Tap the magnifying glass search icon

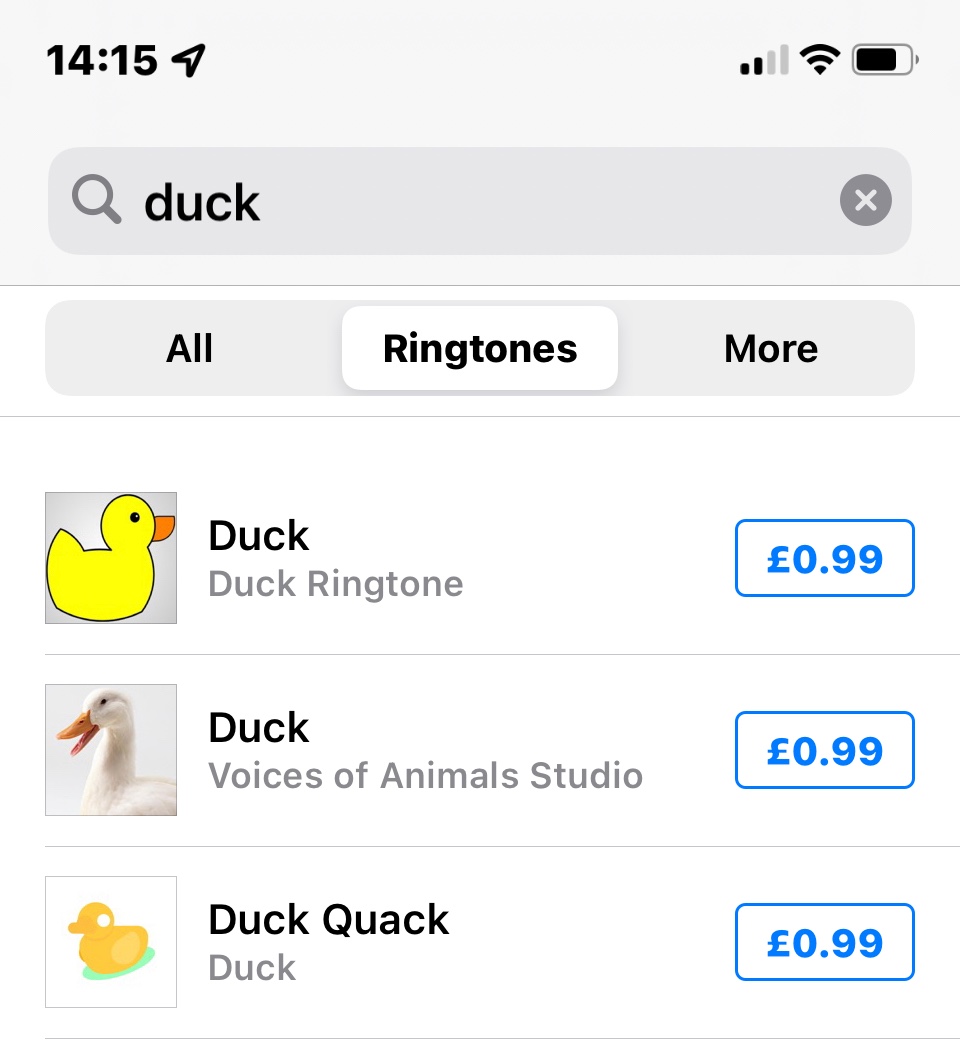[95, 200]
